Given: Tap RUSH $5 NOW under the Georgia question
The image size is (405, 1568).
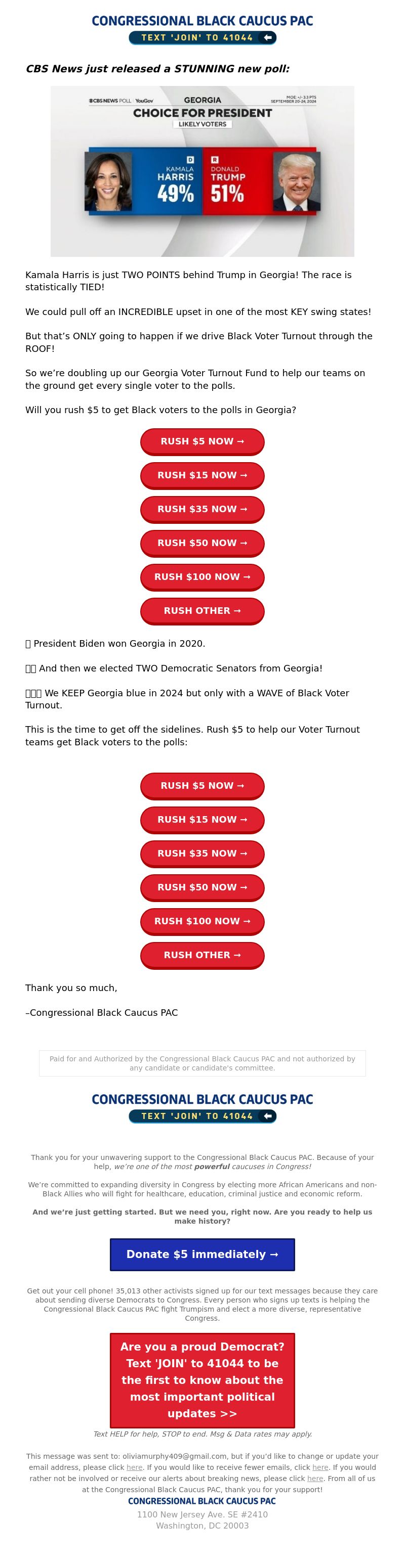Looking at the screenshot, I should point(202,441).
